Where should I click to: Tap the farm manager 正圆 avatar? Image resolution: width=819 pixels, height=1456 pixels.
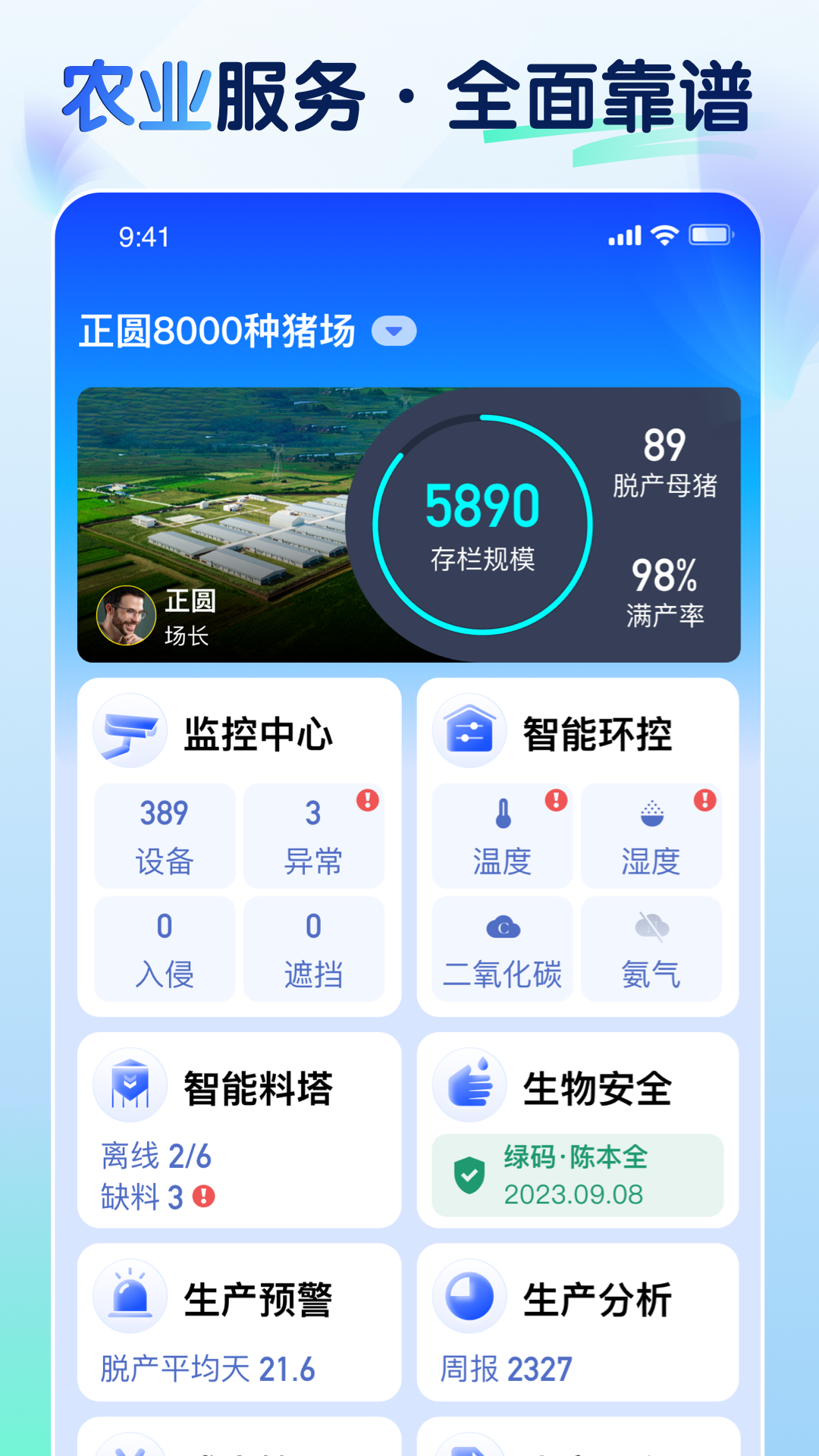(x=127, y=616)
